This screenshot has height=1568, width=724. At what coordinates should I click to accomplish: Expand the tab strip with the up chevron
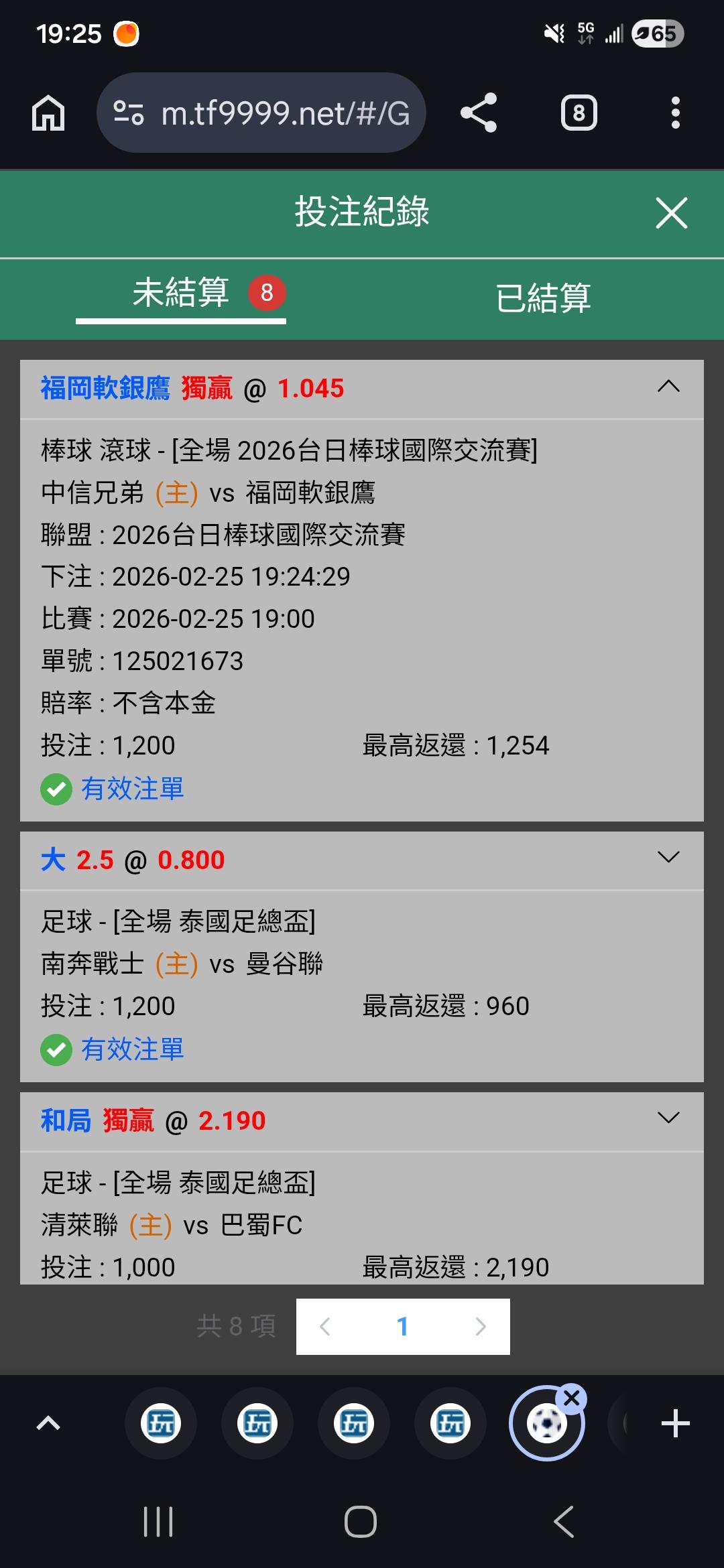[x=48, y=1423]
